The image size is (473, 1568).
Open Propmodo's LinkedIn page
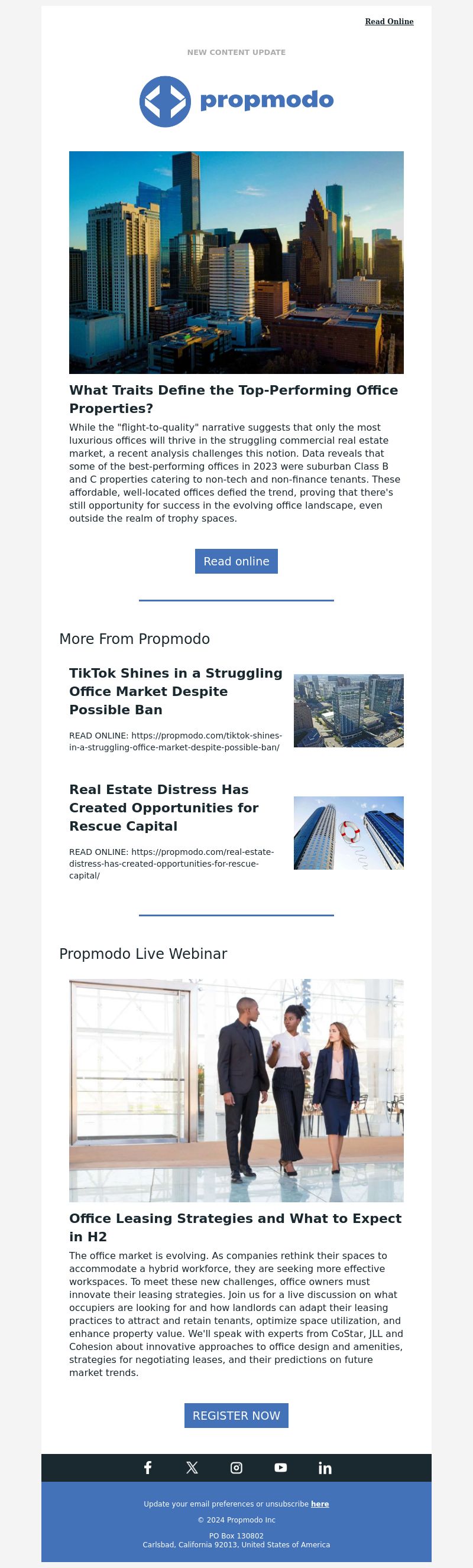[325, 1468]
